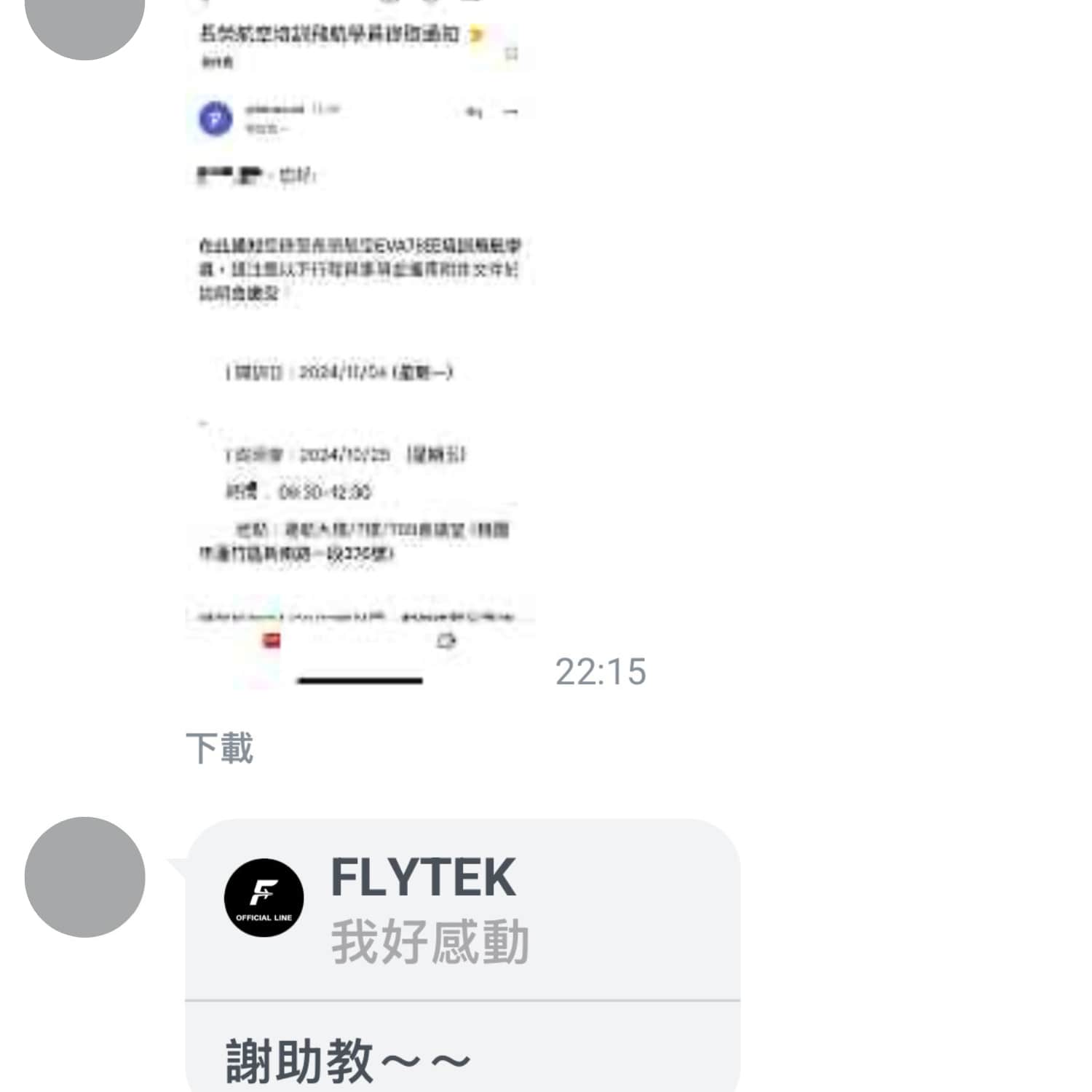
Task: Open the avatar beside the FLYTEK reply
Action: [85, 877]
